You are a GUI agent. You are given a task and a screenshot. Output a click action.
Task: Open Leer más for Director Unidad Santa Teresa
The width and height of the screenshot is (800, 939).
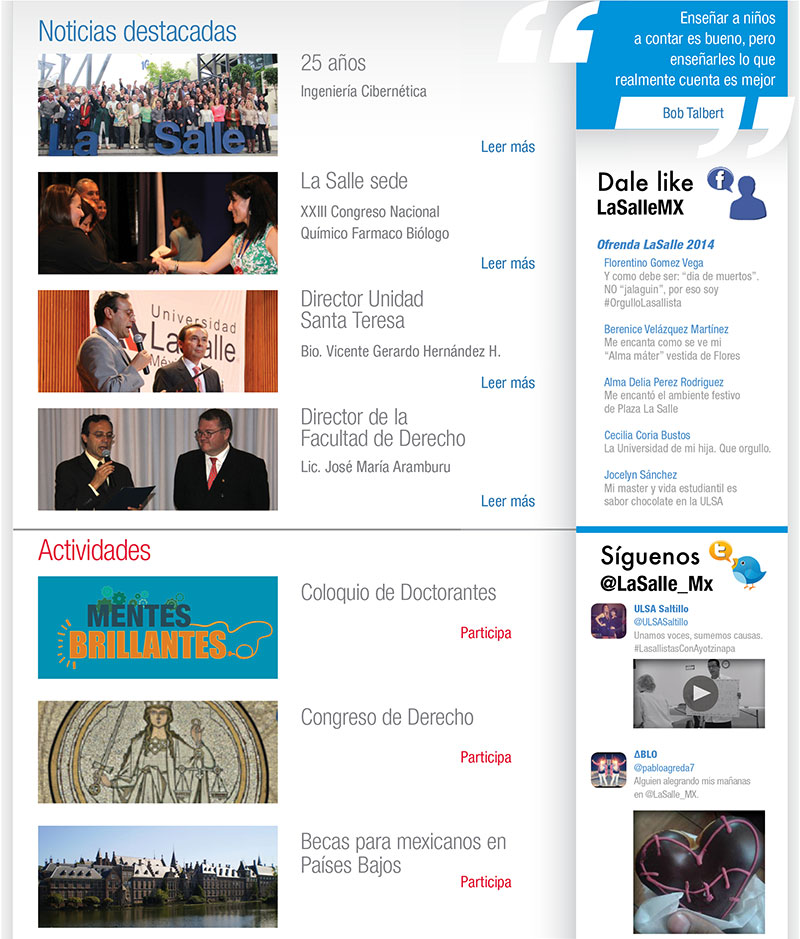pyautogui.click(x=507, y=383)
